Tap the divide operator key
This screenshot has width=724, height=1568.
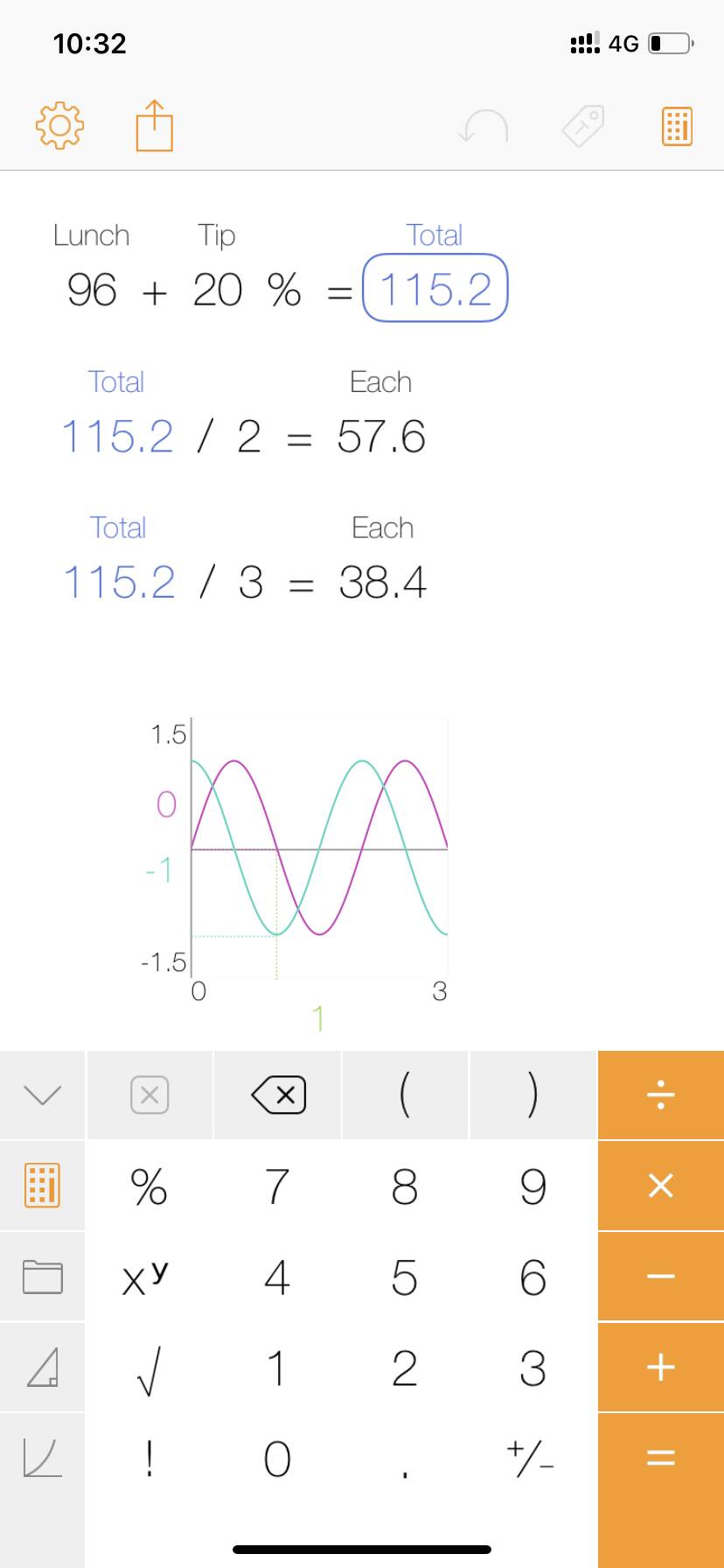(660, 1095)
